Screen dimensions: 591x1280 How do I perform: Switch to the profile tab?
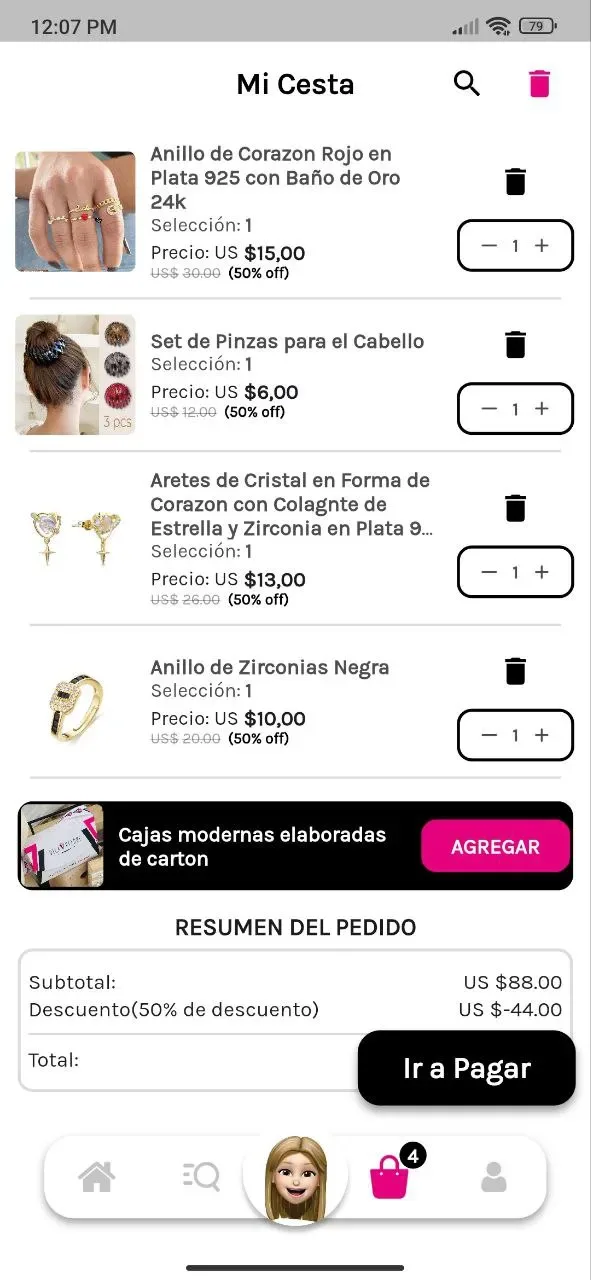pos(494,1177)
